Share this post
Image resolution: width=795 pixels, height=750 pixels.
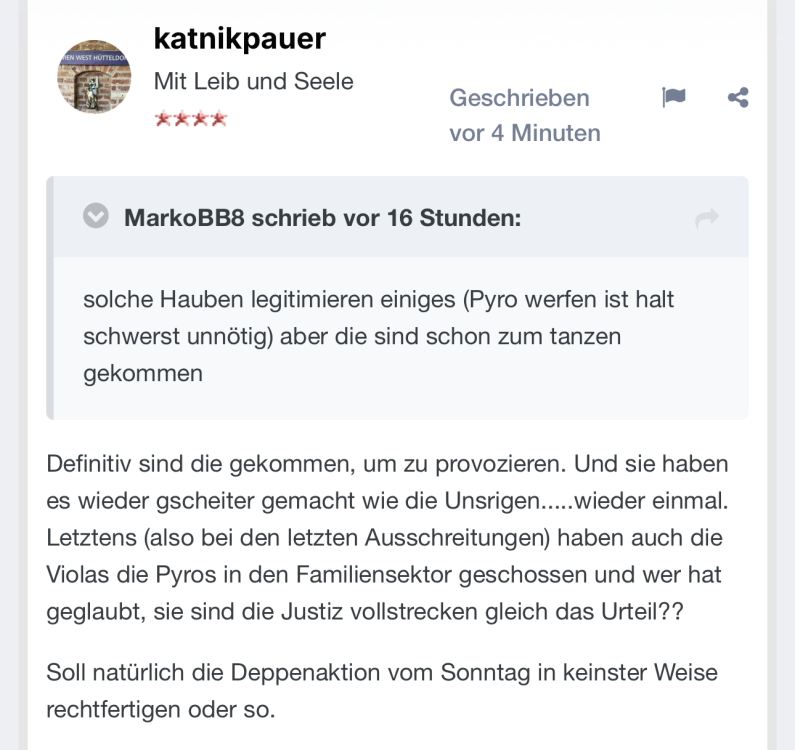(738, 97)
